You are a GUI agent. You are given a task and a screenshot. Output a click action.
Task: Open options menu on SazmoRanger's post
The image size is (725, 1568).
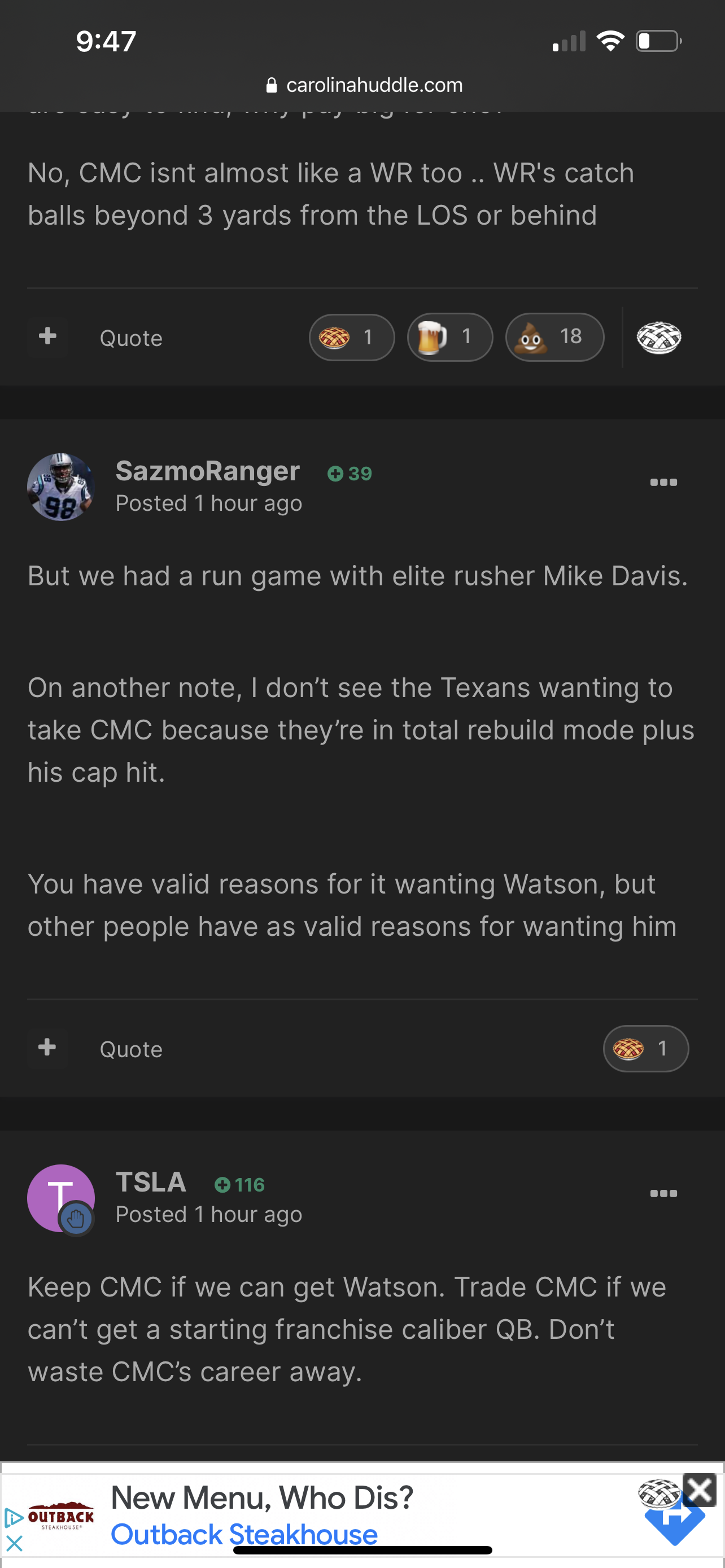point(663,482)
